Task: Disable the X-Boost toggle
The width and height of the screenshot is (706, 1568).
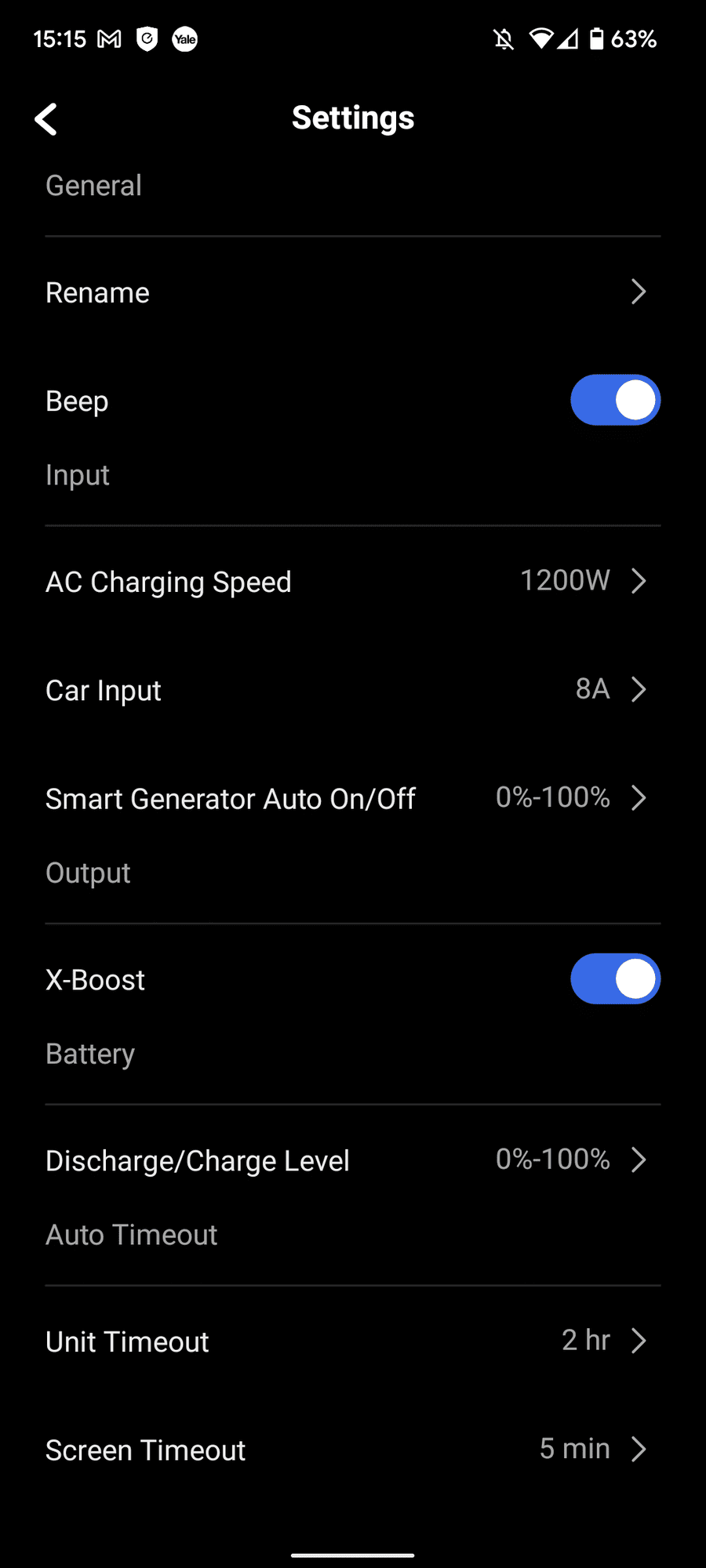Action: 615,979
